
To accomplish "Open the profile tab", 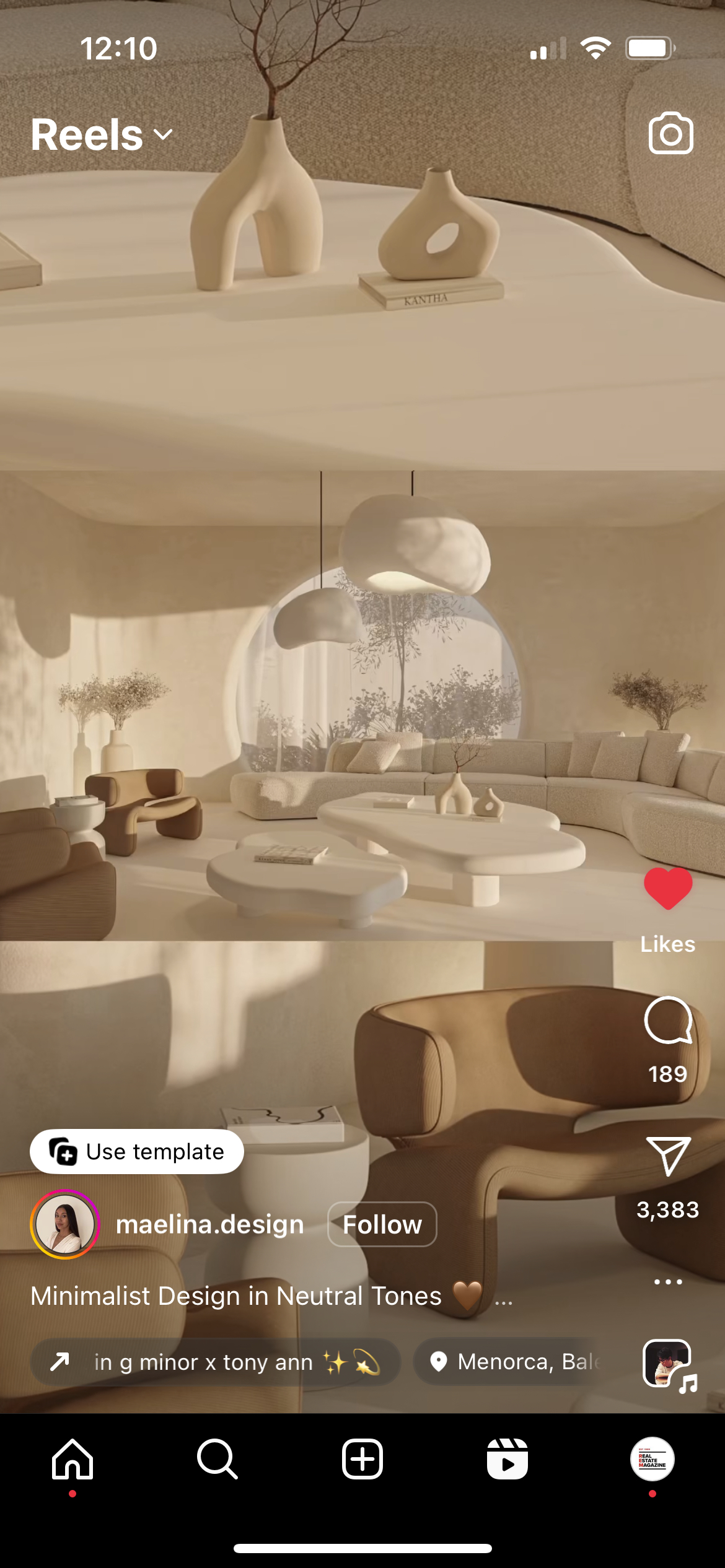I will pos(652,1459).
